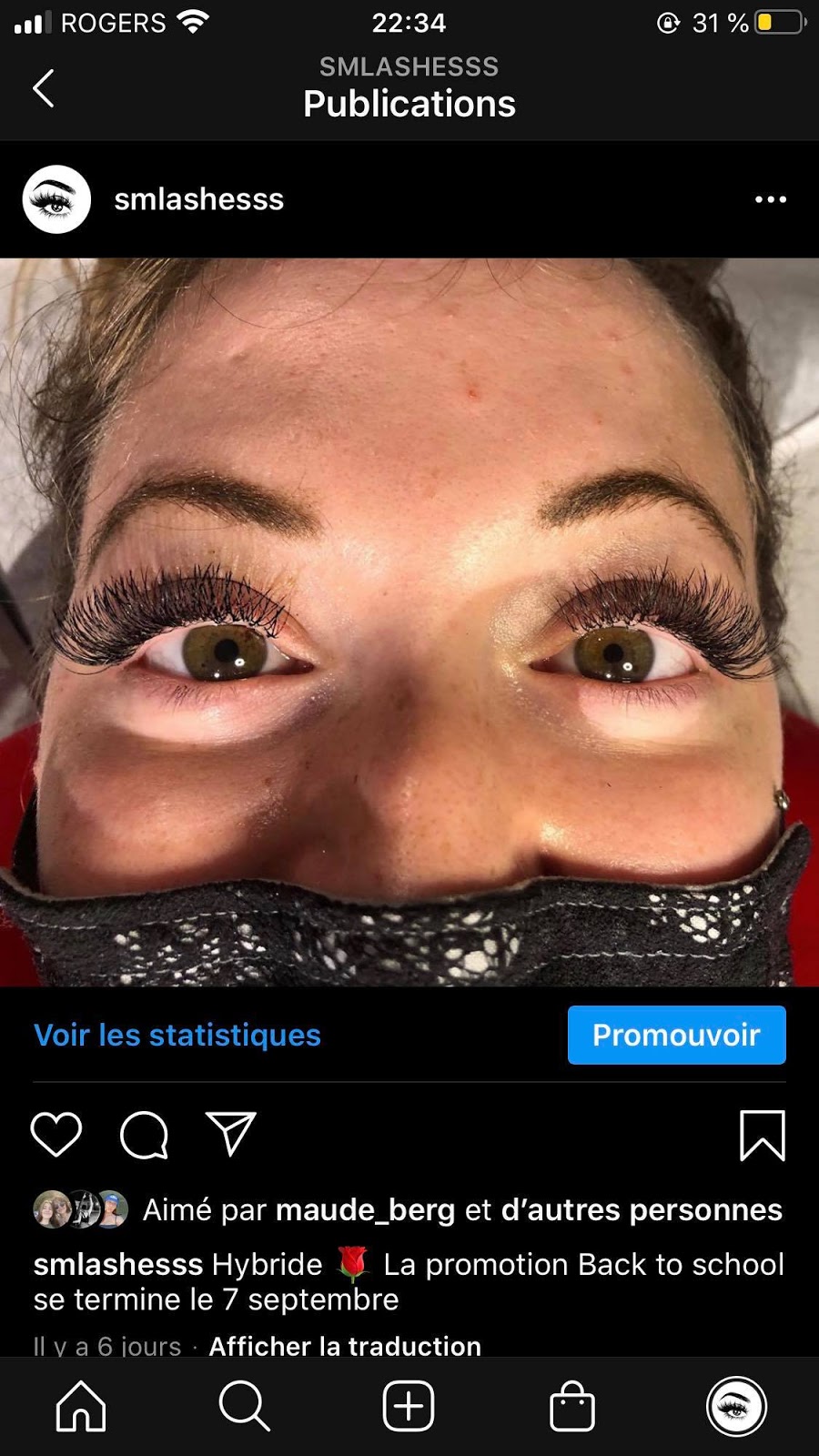
Task: Open the Shop bag tab
Action: 572,1406
